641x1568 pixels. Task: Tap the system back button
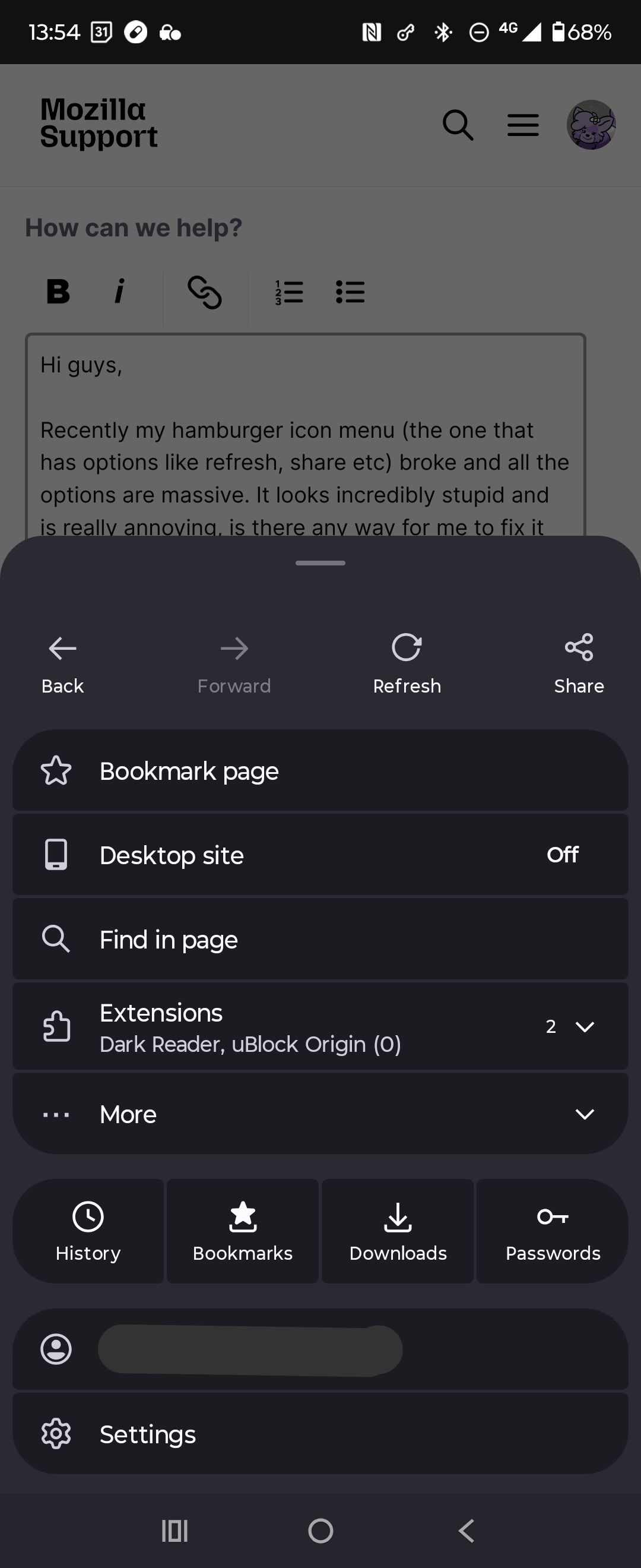[467, 1530]
